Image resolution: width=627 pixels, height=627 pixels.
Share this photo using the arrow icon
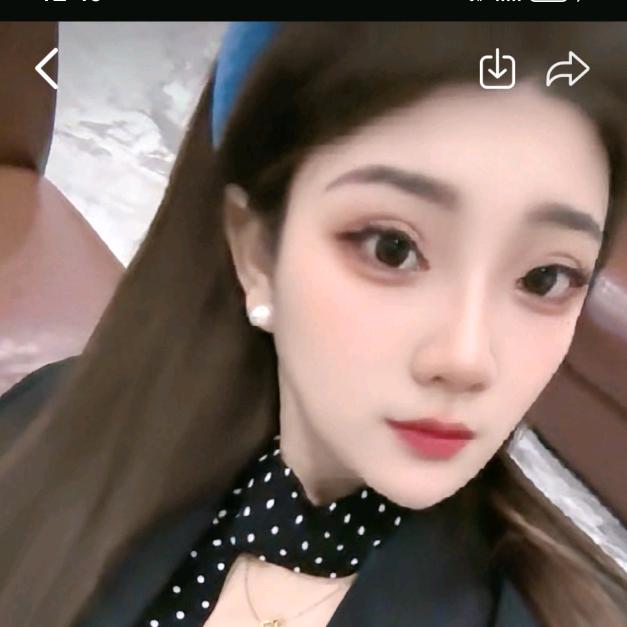coord(567,70)
